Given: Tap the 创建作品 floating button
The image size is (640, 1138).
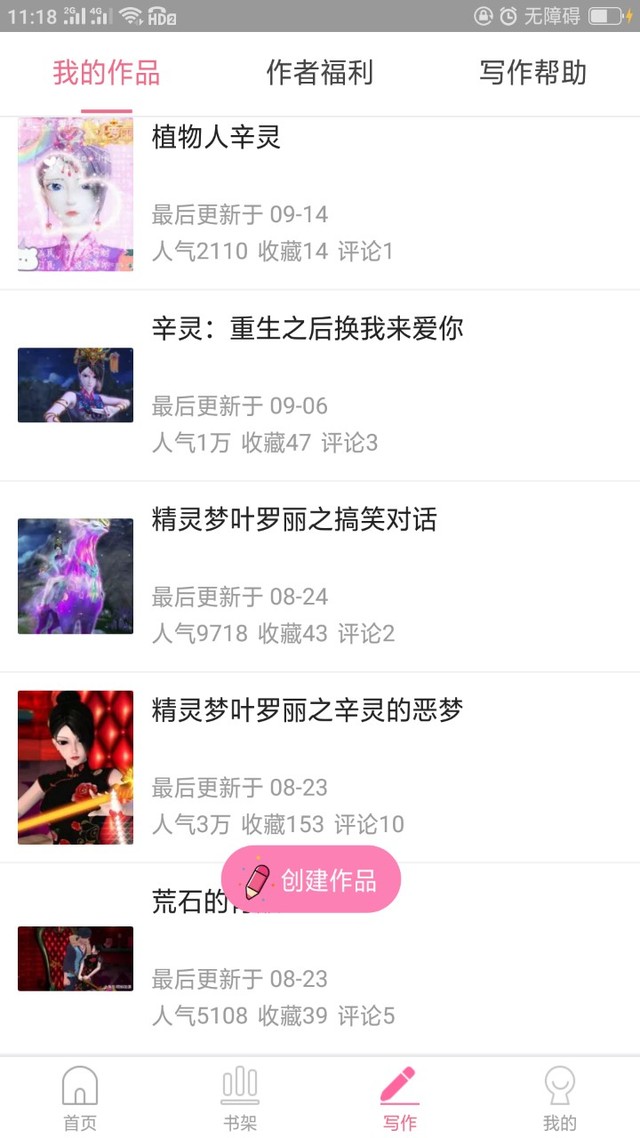Looking at the screenshot, I should click(x=311, y=880).
